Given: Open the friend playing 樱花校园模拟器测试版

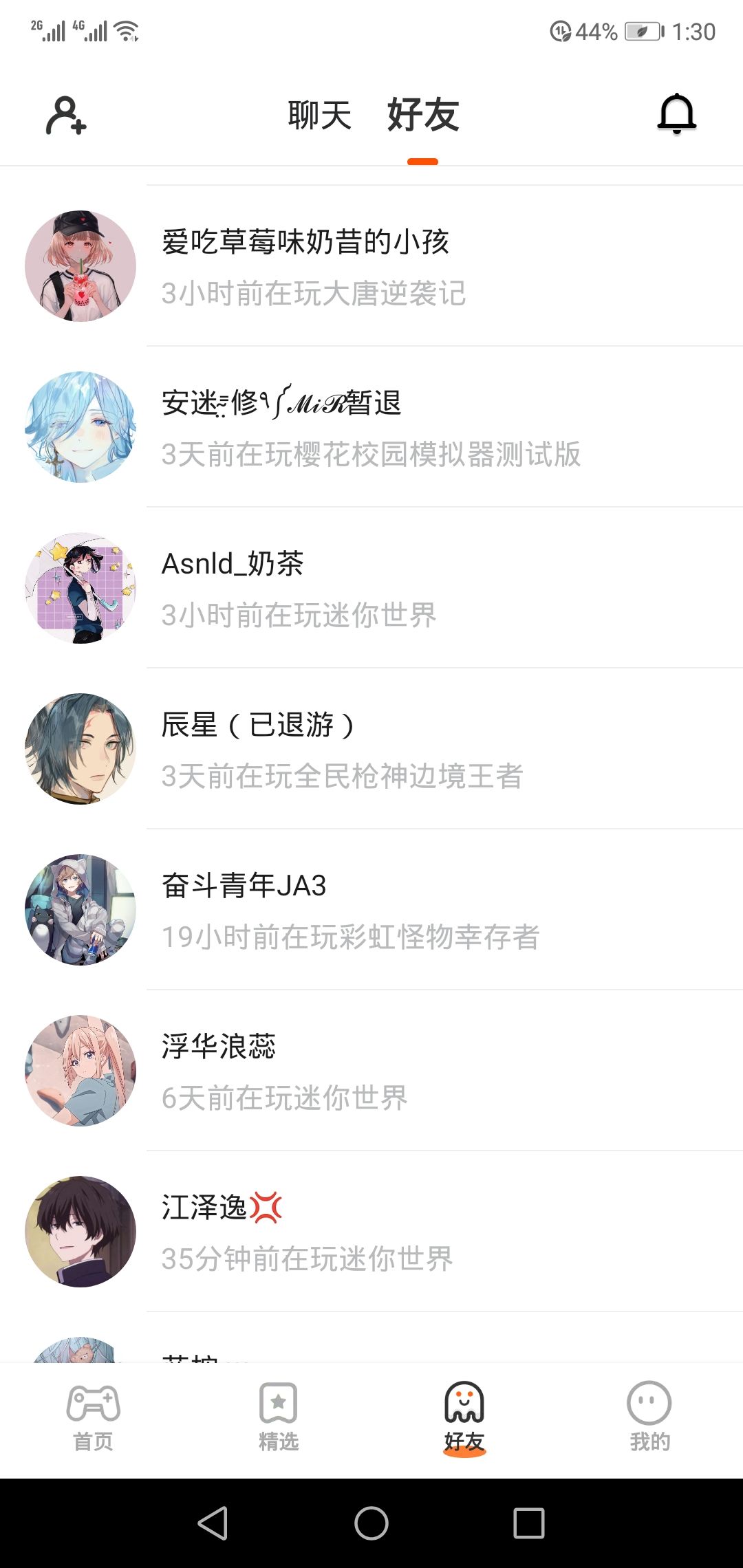Looking at the screenshot, I should tap(371, 427).
